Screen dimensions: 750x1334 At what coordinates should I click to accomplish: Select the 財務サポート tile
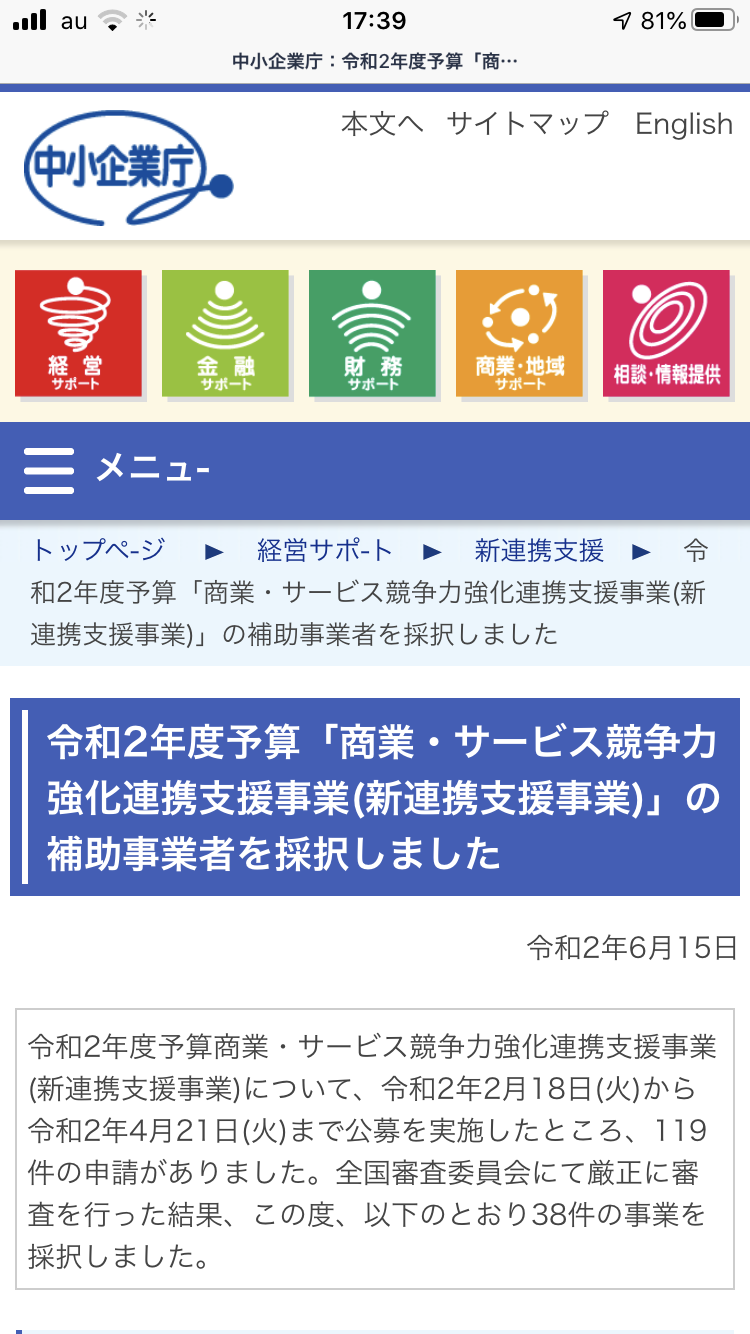click(x=372, y=333)
